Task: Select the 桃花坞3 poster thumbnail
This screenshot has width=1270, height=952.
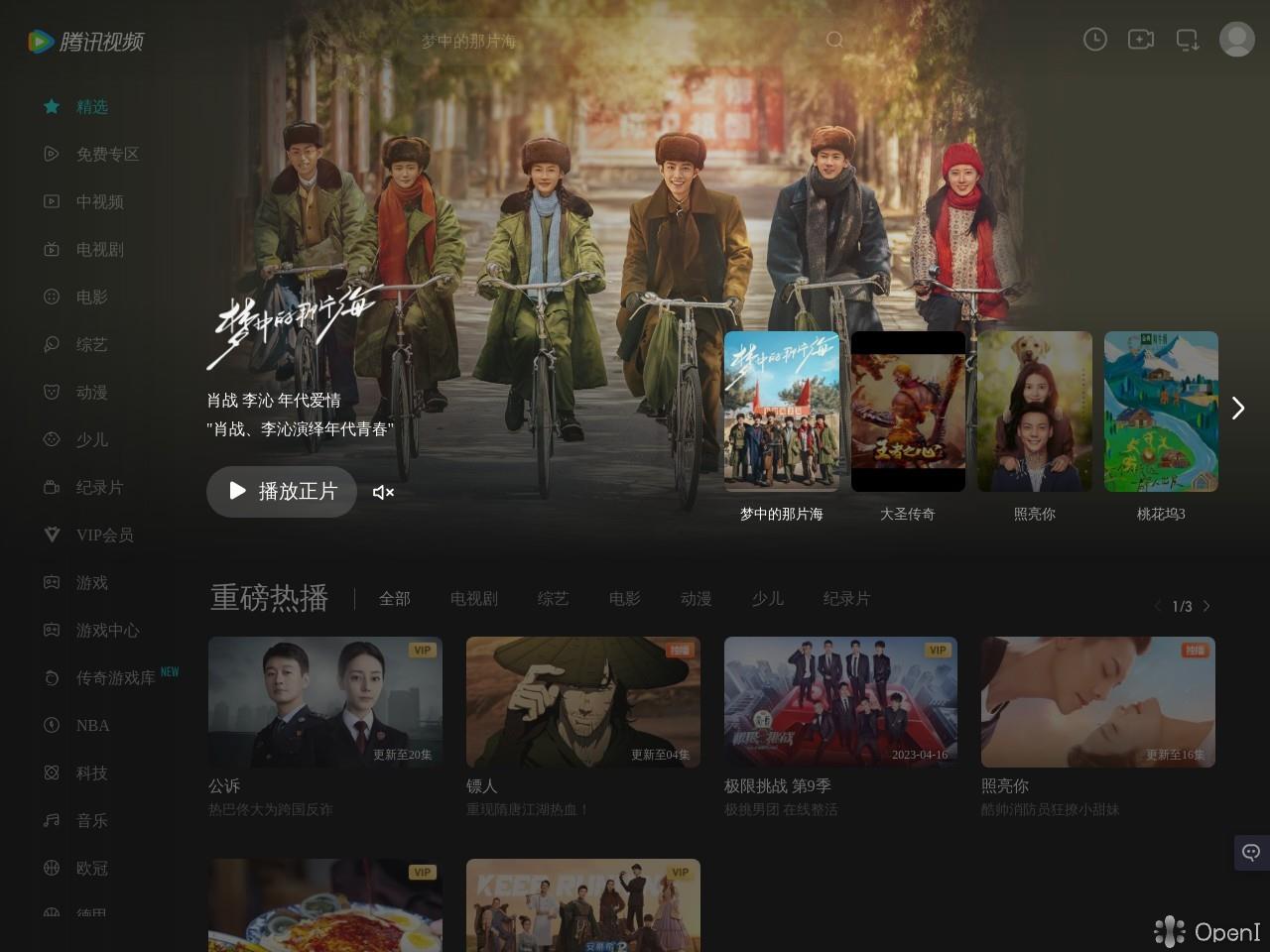Action: [x=1161, y=412]
